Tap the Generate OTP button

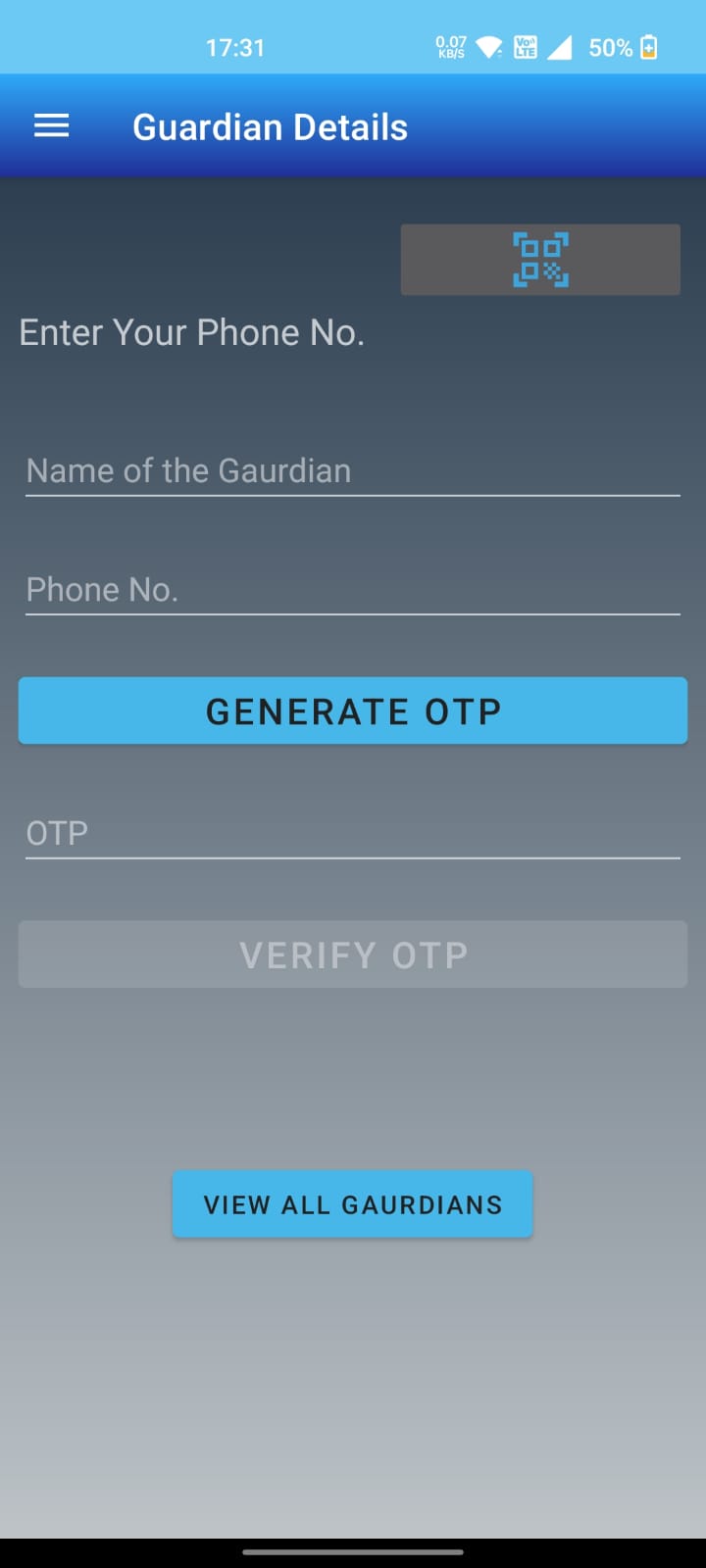click(x=353, y=710)
